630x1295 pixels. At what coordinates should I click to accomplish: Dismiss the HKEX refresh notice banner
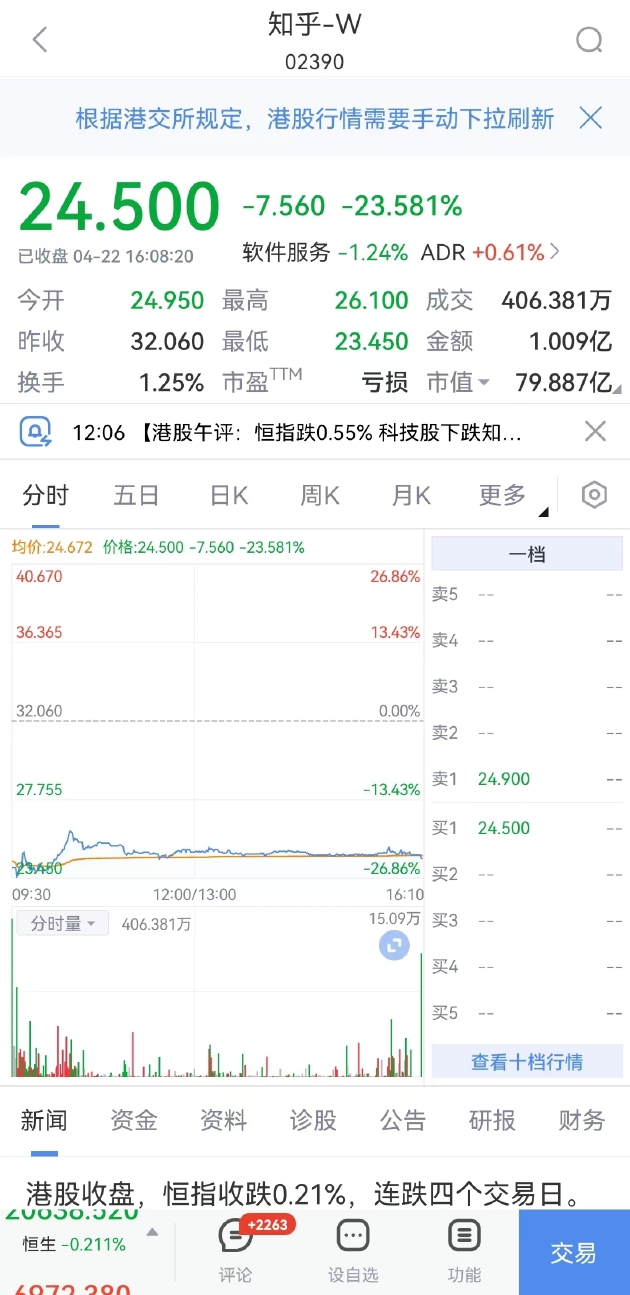591,119
